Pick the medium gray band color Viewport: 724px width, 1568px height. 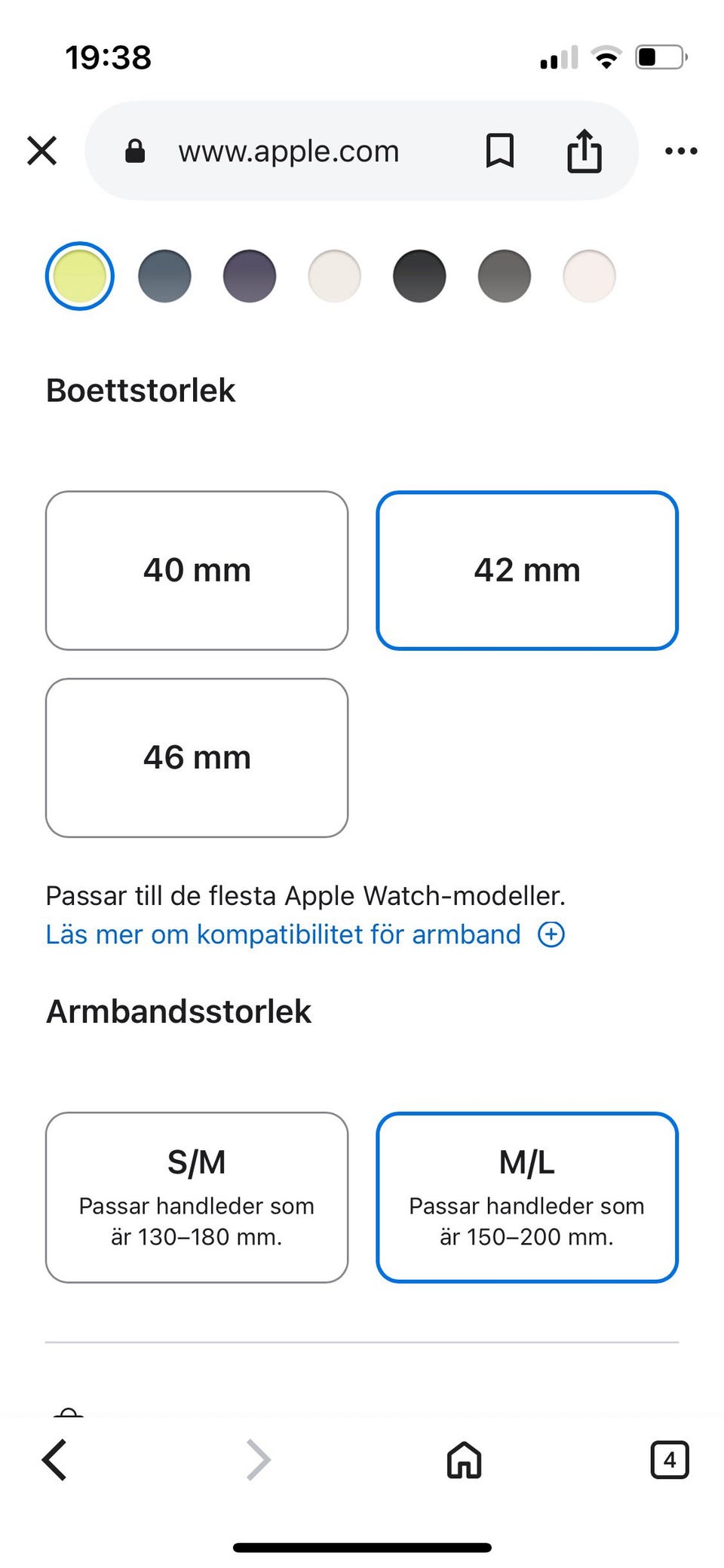(x=505, y=276)
